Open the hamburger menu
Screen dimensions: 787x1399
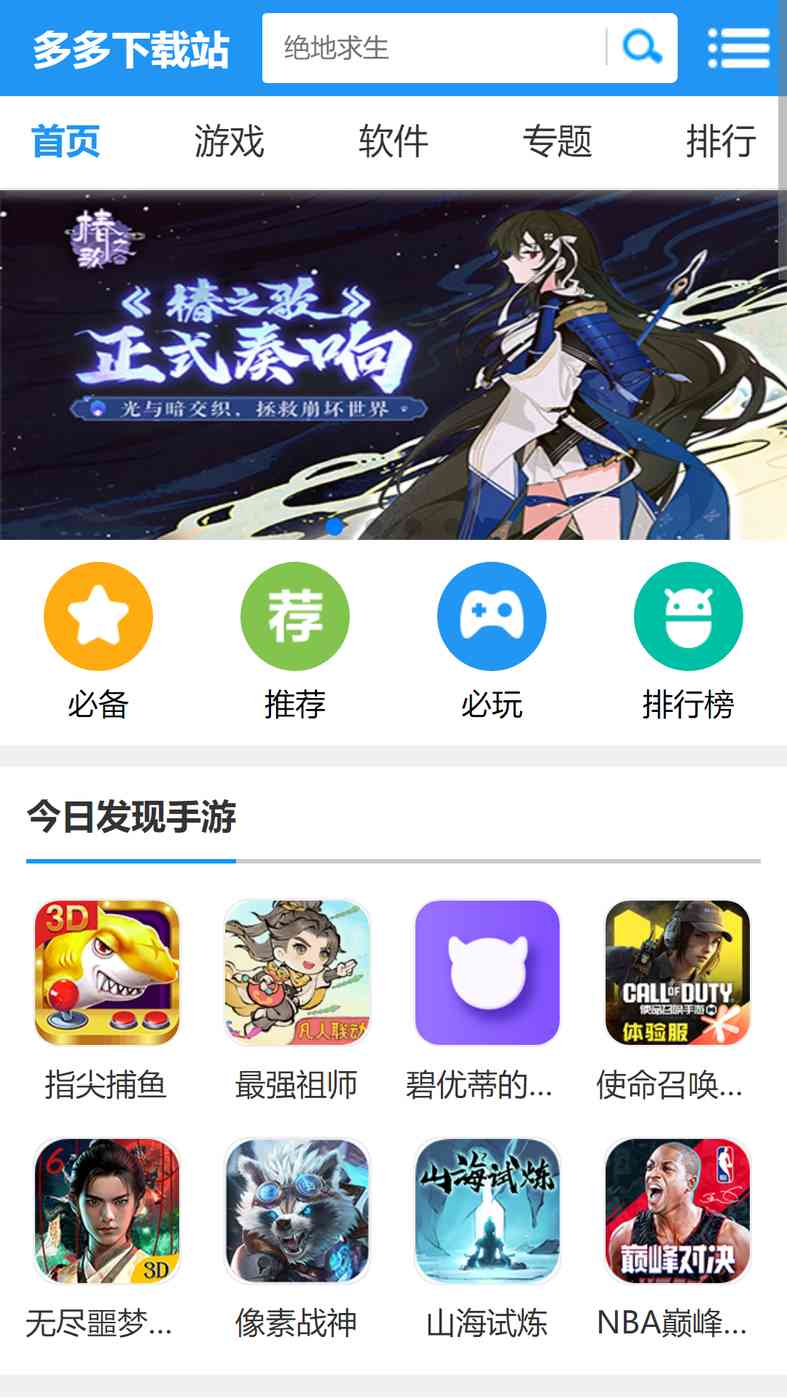[739, 48]
